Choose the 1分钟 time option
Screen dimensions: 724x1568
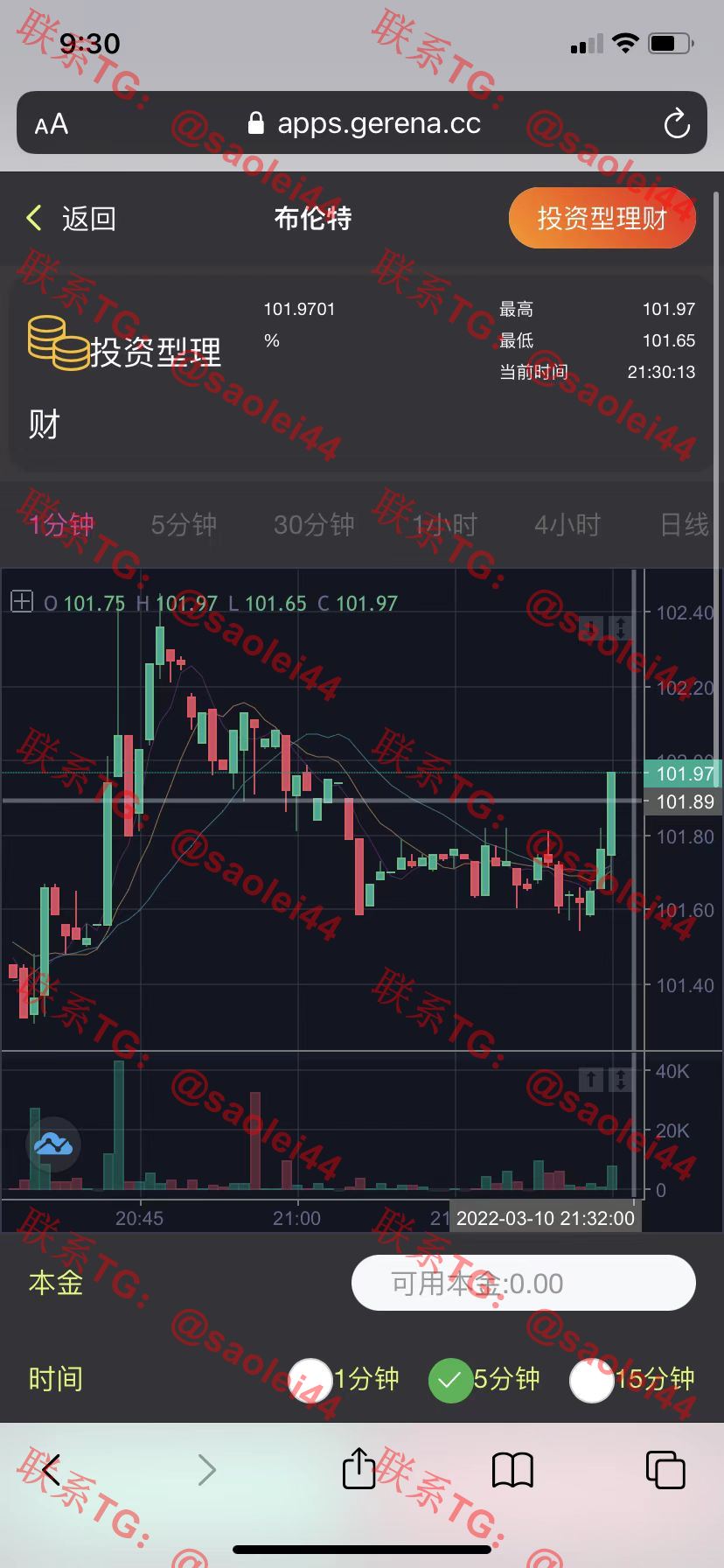[x=345, y=1379]
